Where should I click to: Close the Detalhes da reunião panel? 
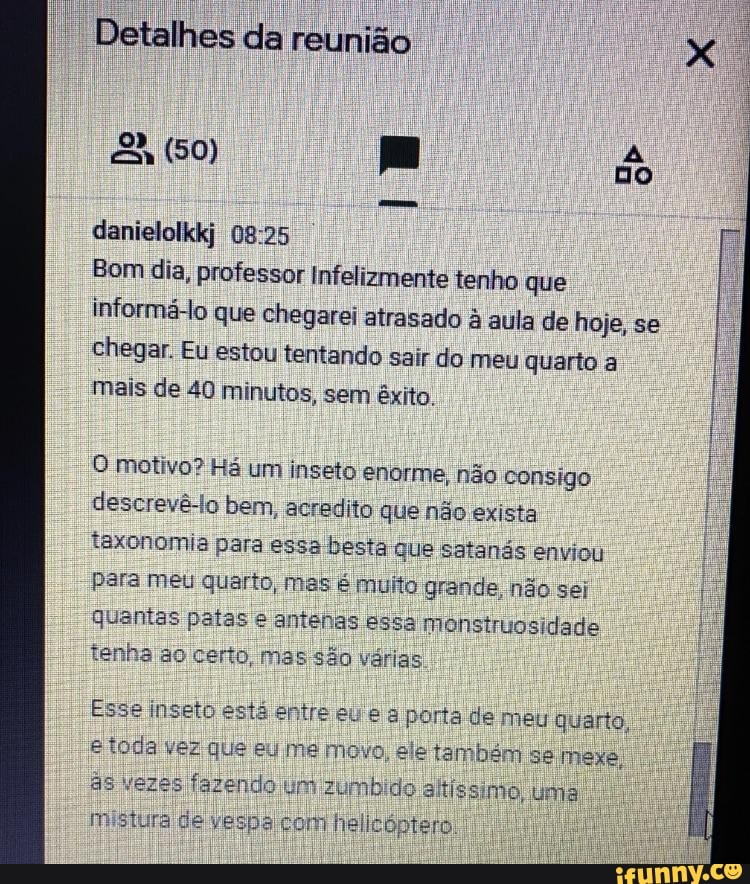click(702, 56)
